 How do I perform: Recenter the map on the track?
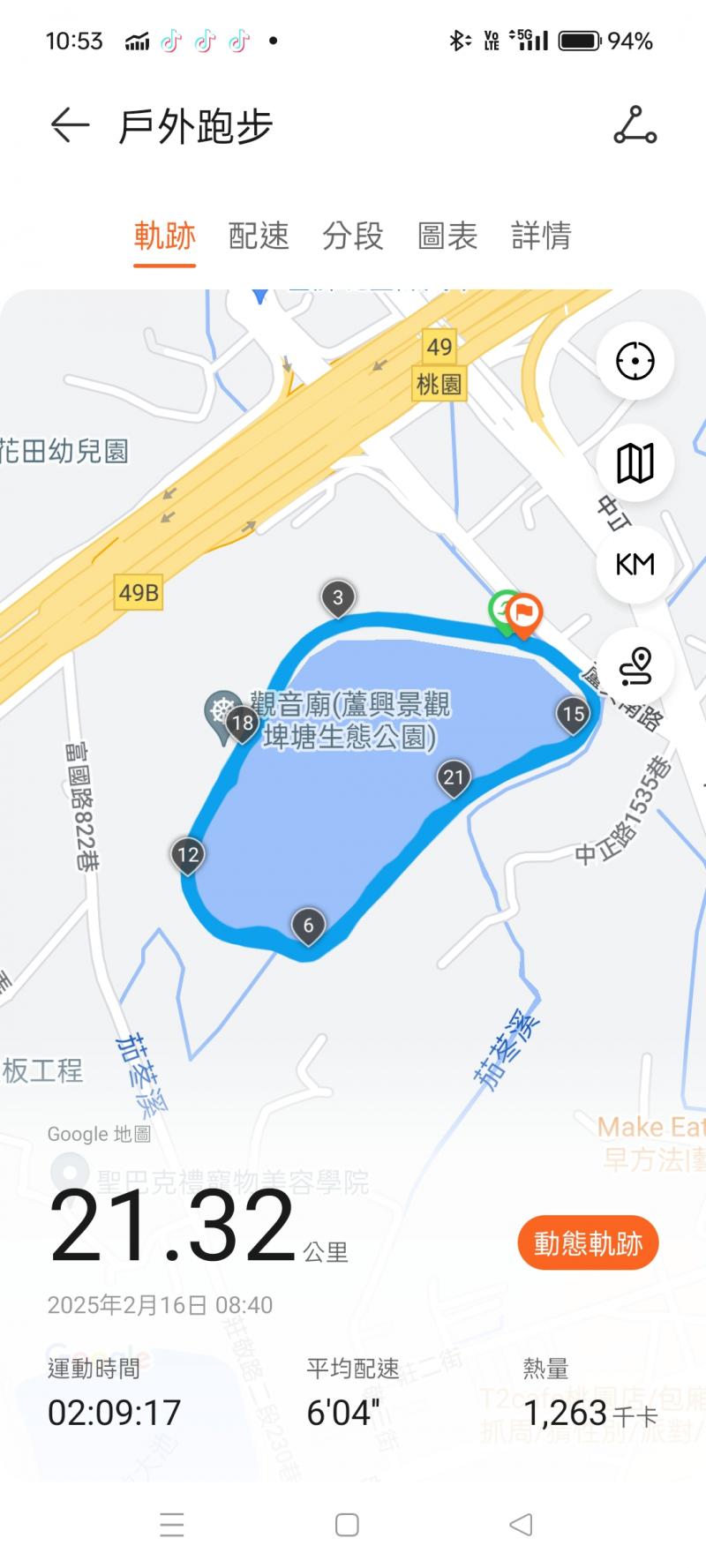point(635,361)
